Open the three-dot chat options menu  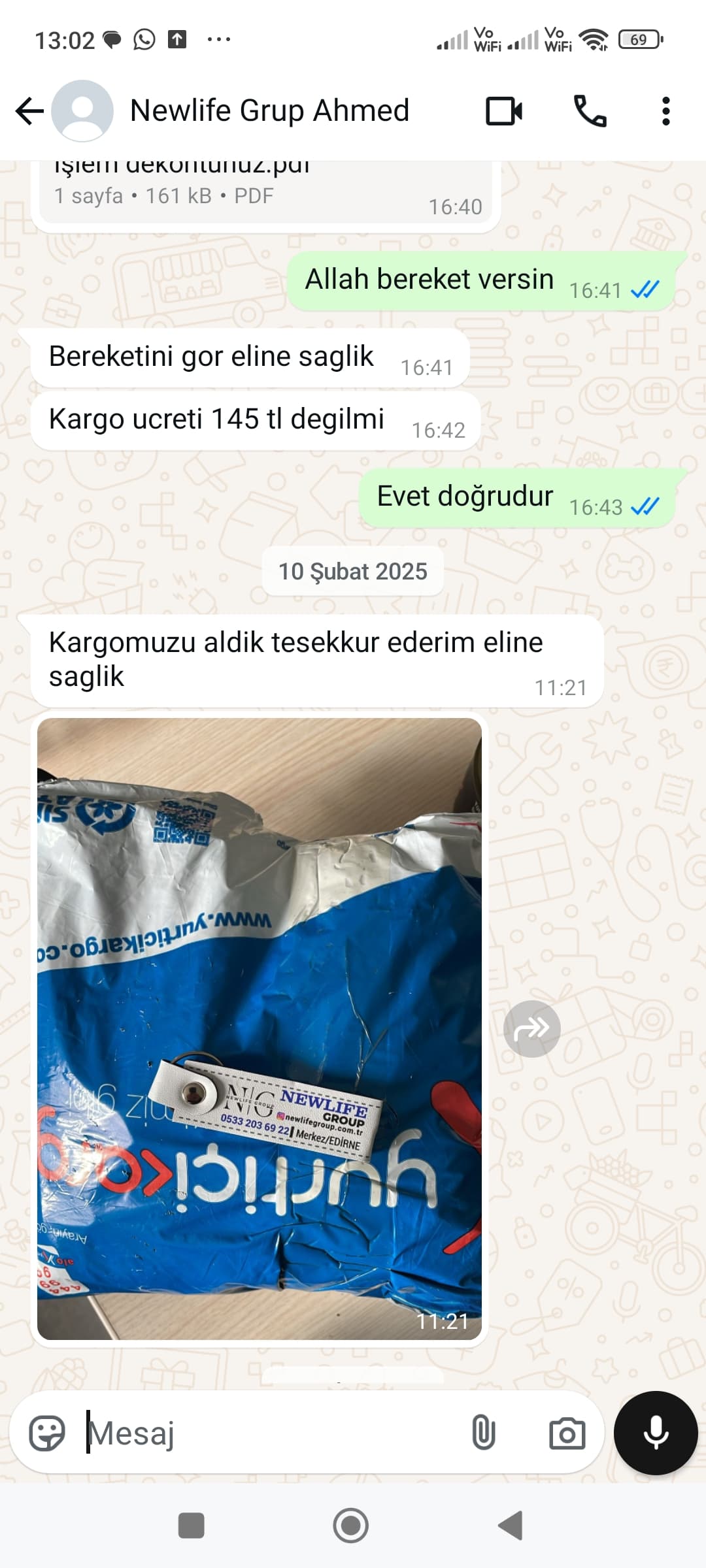pos(667,110)
